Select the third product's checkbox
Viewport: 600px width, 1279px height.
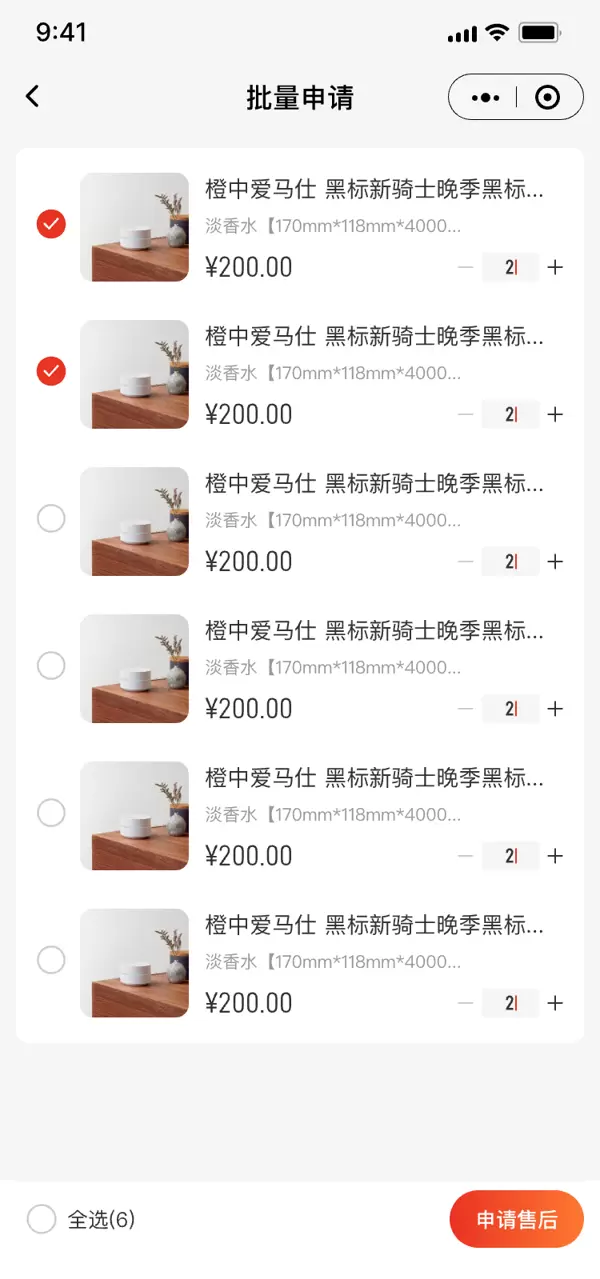(51, 518)
